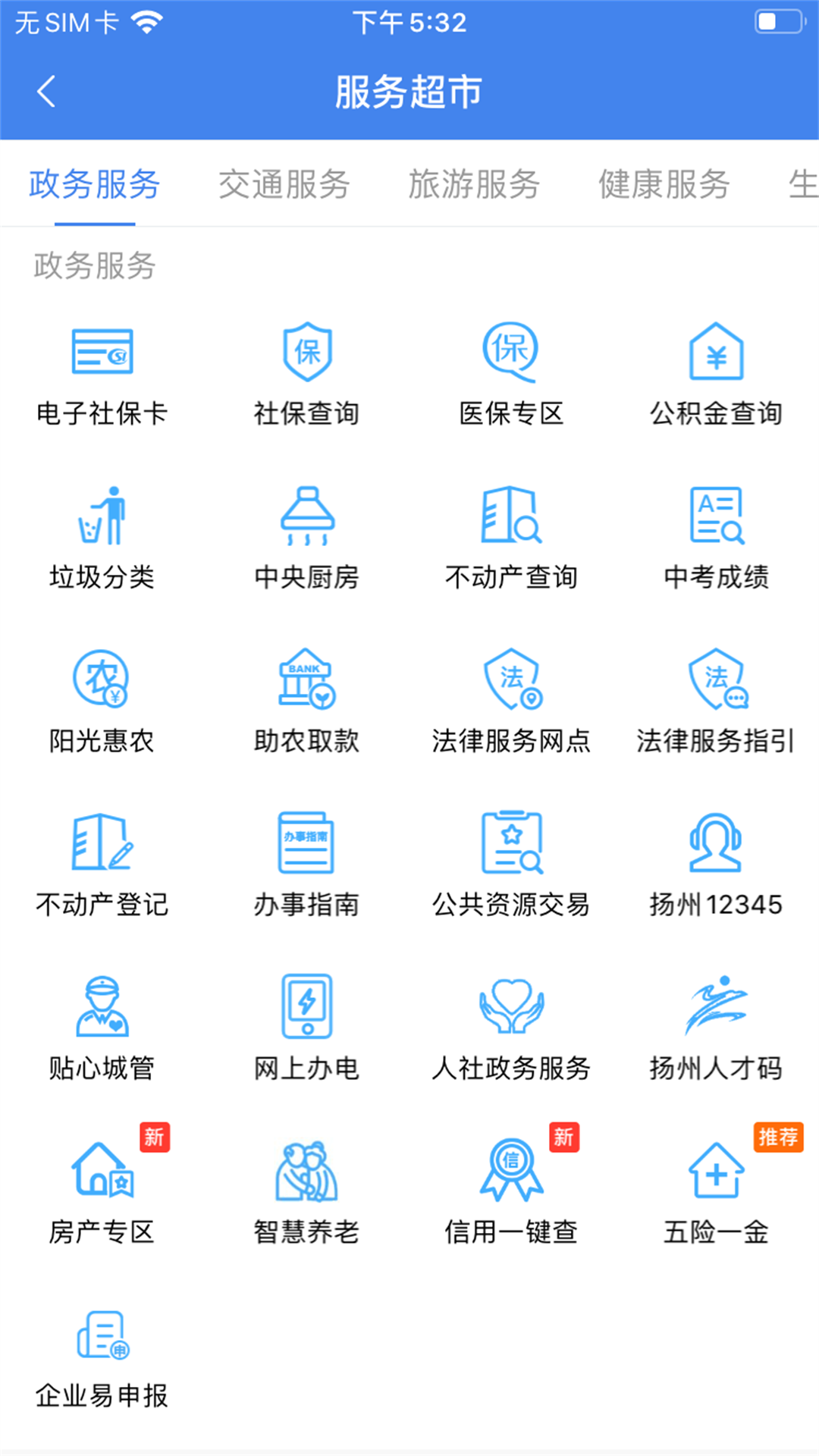
Task: Select the 网上办电 icon
Action: pos(306,1025)
